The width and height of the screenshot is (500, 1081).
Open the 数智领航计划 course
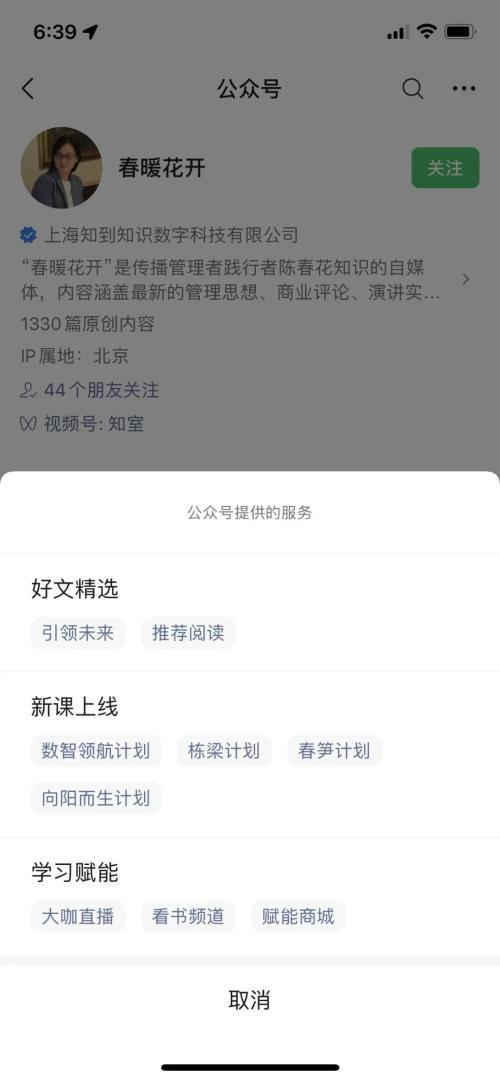pyautogui.click(x=96, y=751)
